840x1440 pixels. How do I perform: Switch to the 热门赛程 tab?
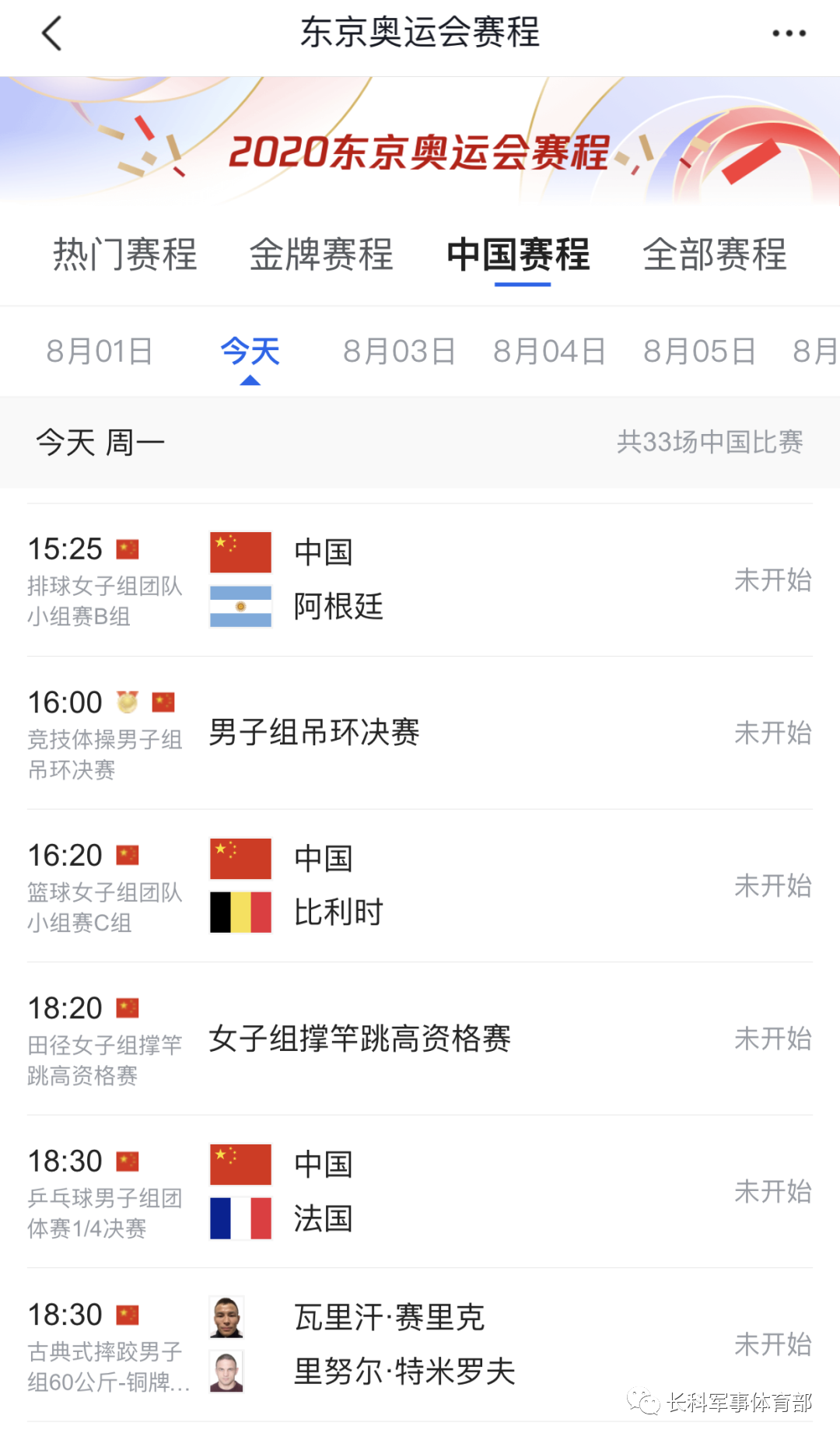click(x=125, y=255)
